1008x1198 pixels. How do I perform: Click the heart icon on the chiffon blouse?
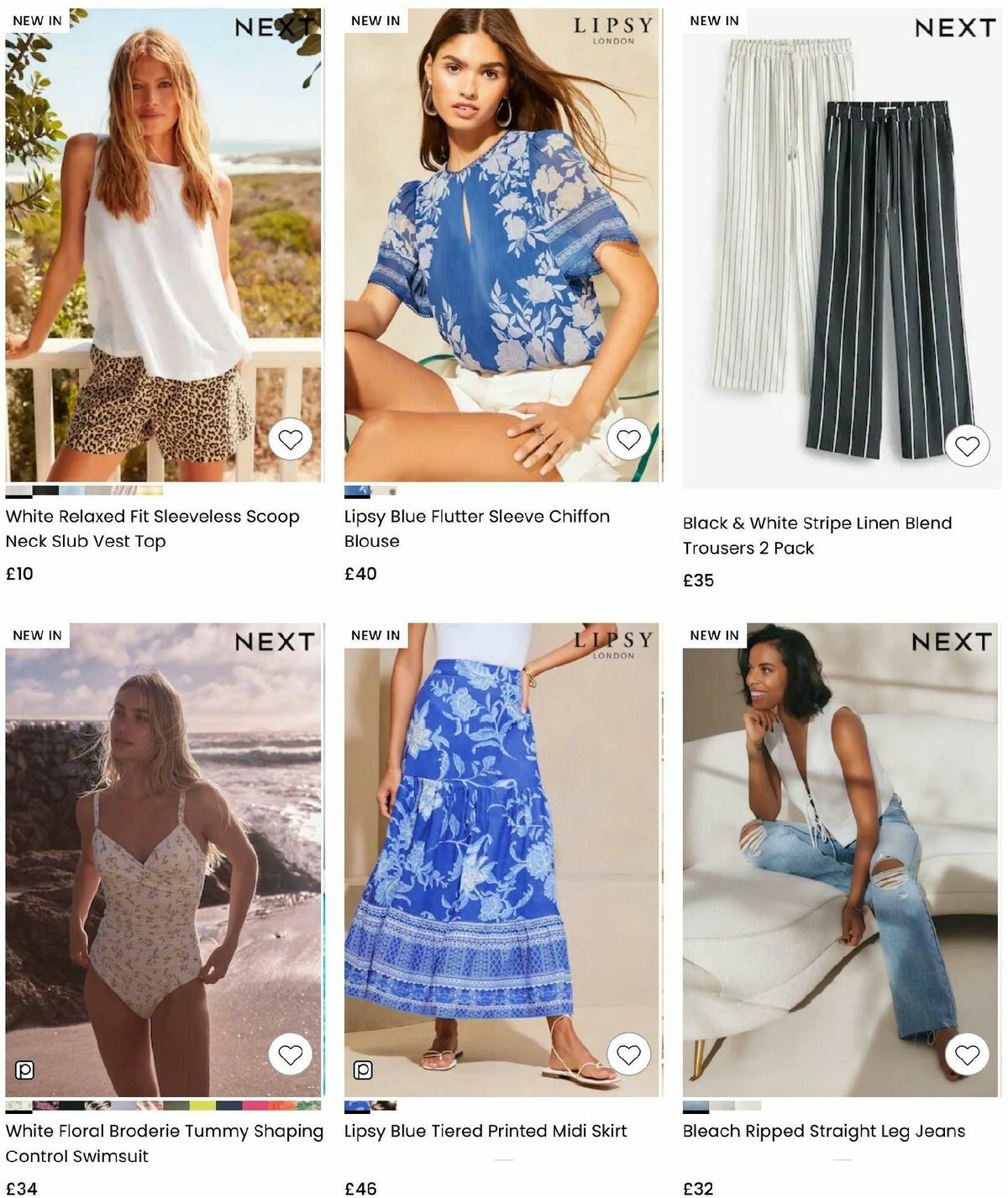pyautogui.click(x=630, y=440)
